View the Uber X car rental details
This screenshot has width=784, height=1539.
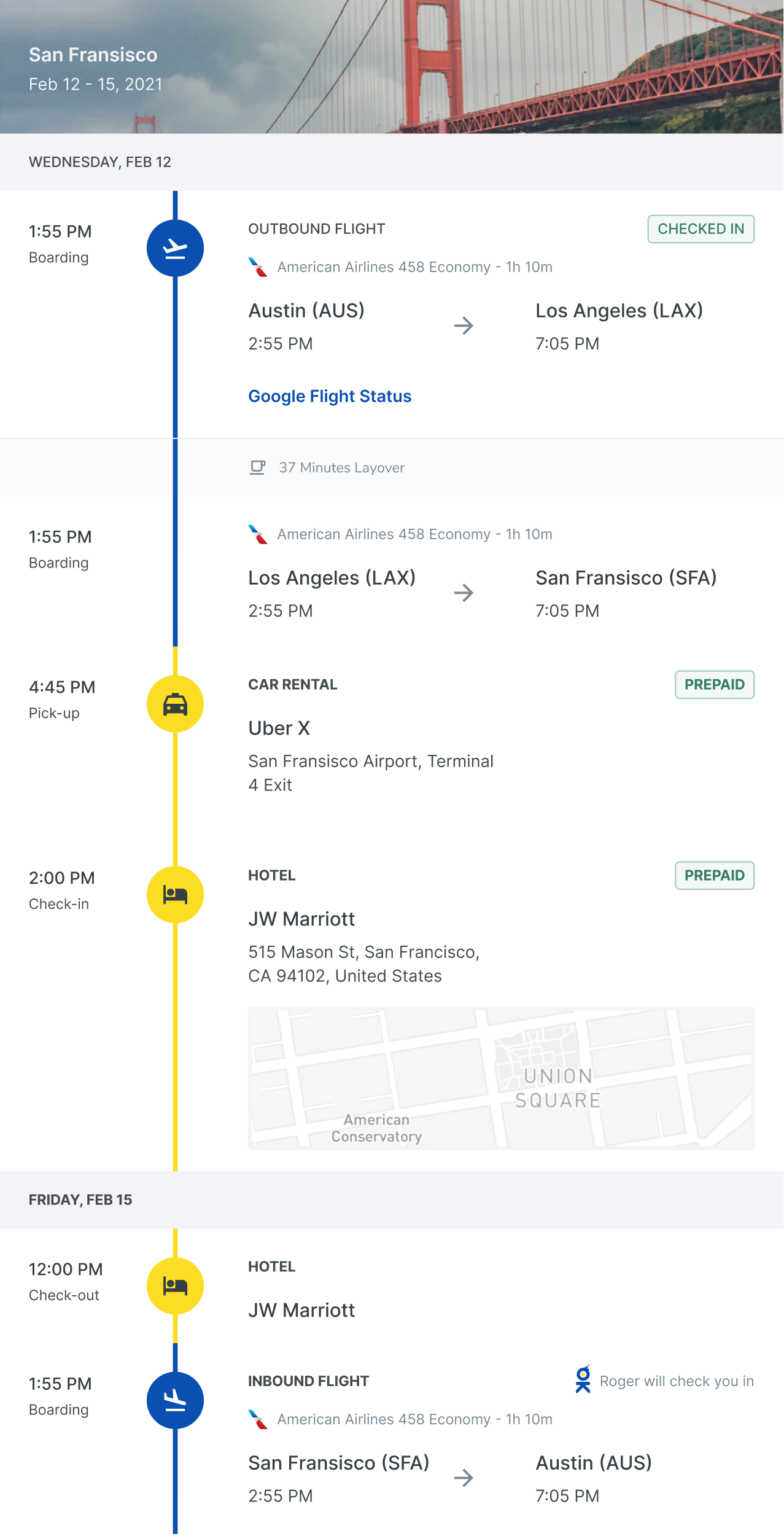pyautogui.click(x=279, y=728)
